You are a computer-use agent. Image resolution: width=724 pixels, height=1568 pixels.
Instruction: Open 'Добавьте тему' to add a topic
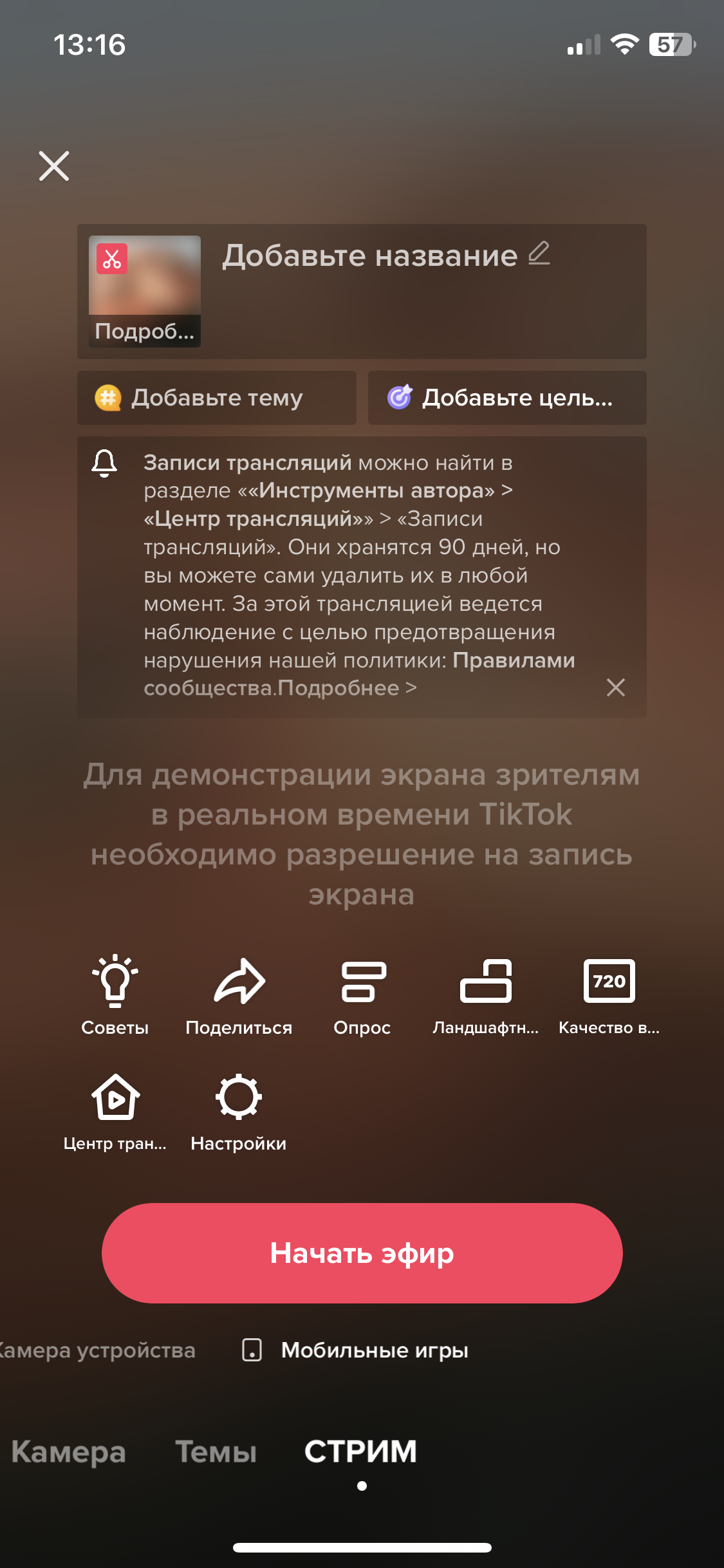216,398
